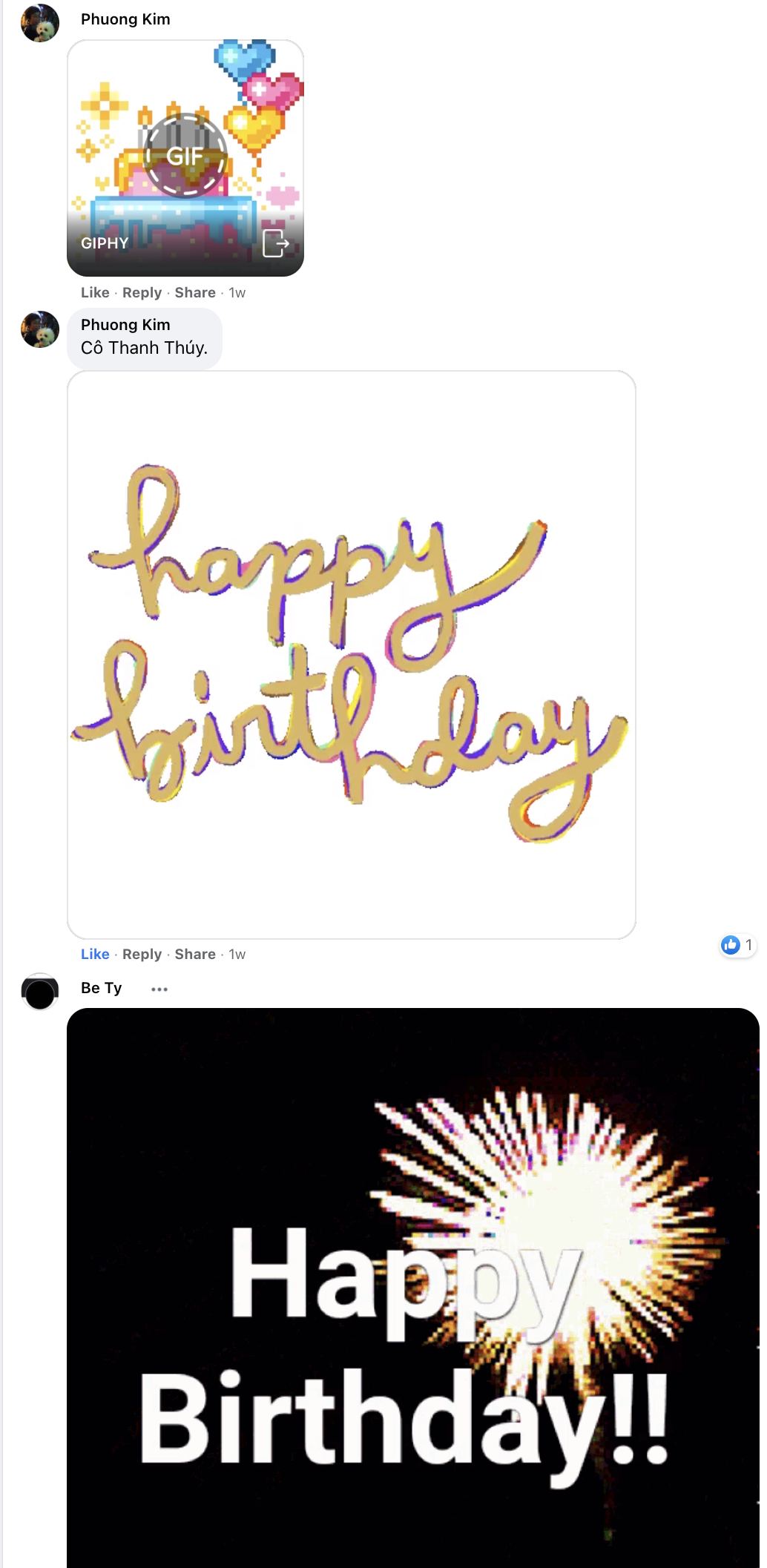The width and height of the screenshot is (767, 1568).
Task: Open options menu next to Be Ty
Action: coord(159,989)
